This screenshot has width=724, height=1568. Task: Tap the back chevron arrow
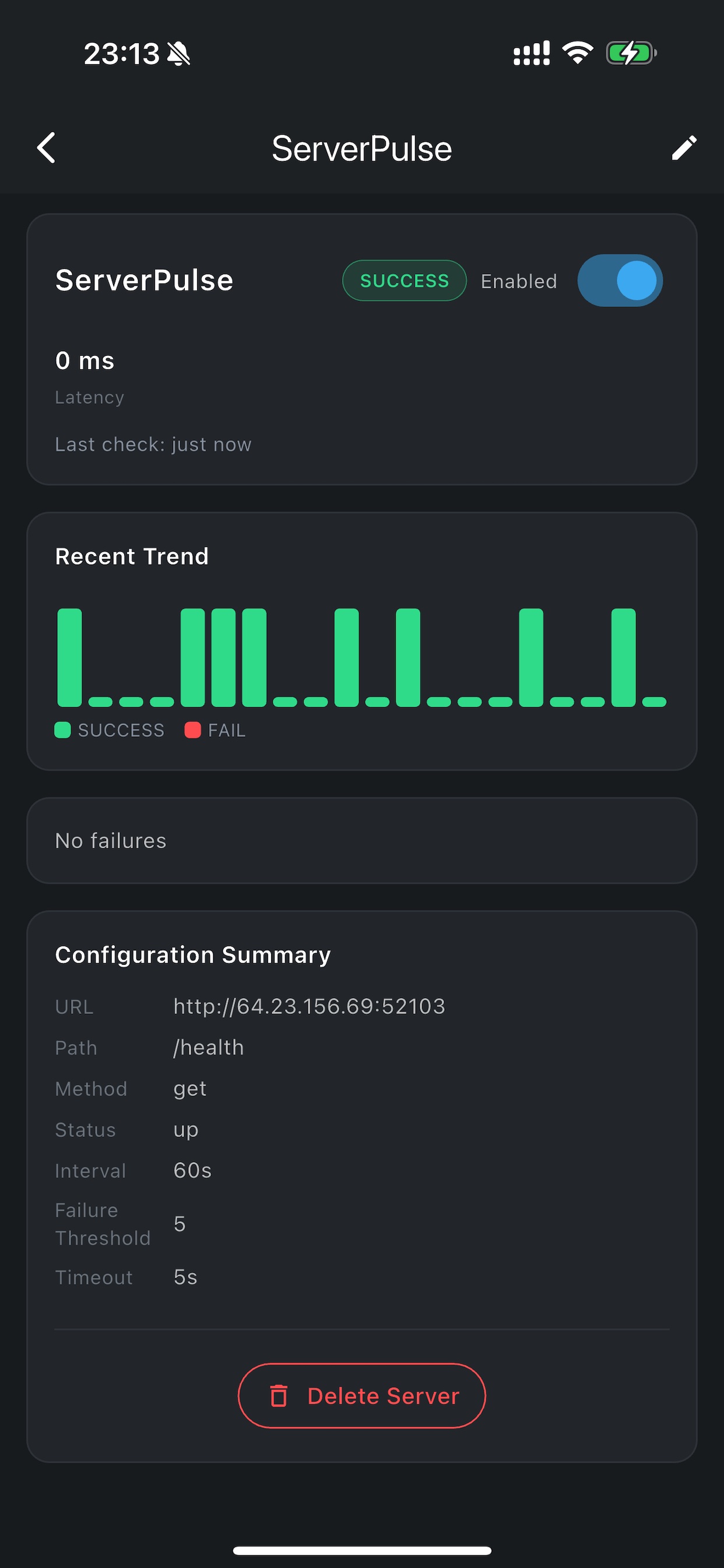pyautogui.click(x=46, y=148)
